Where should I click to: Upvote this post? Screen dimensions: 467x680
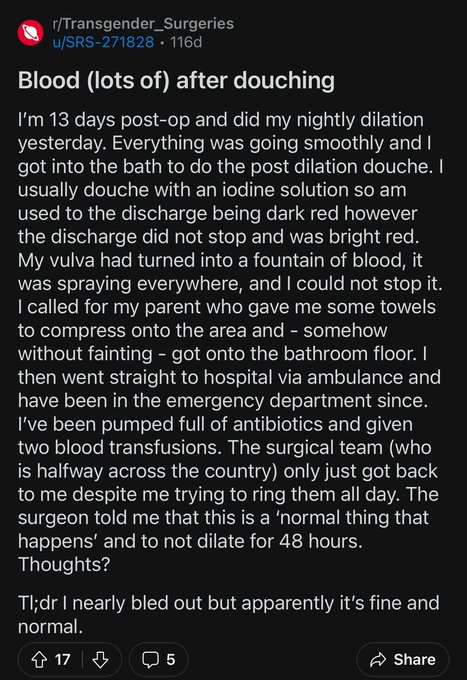tap(40, 660)
